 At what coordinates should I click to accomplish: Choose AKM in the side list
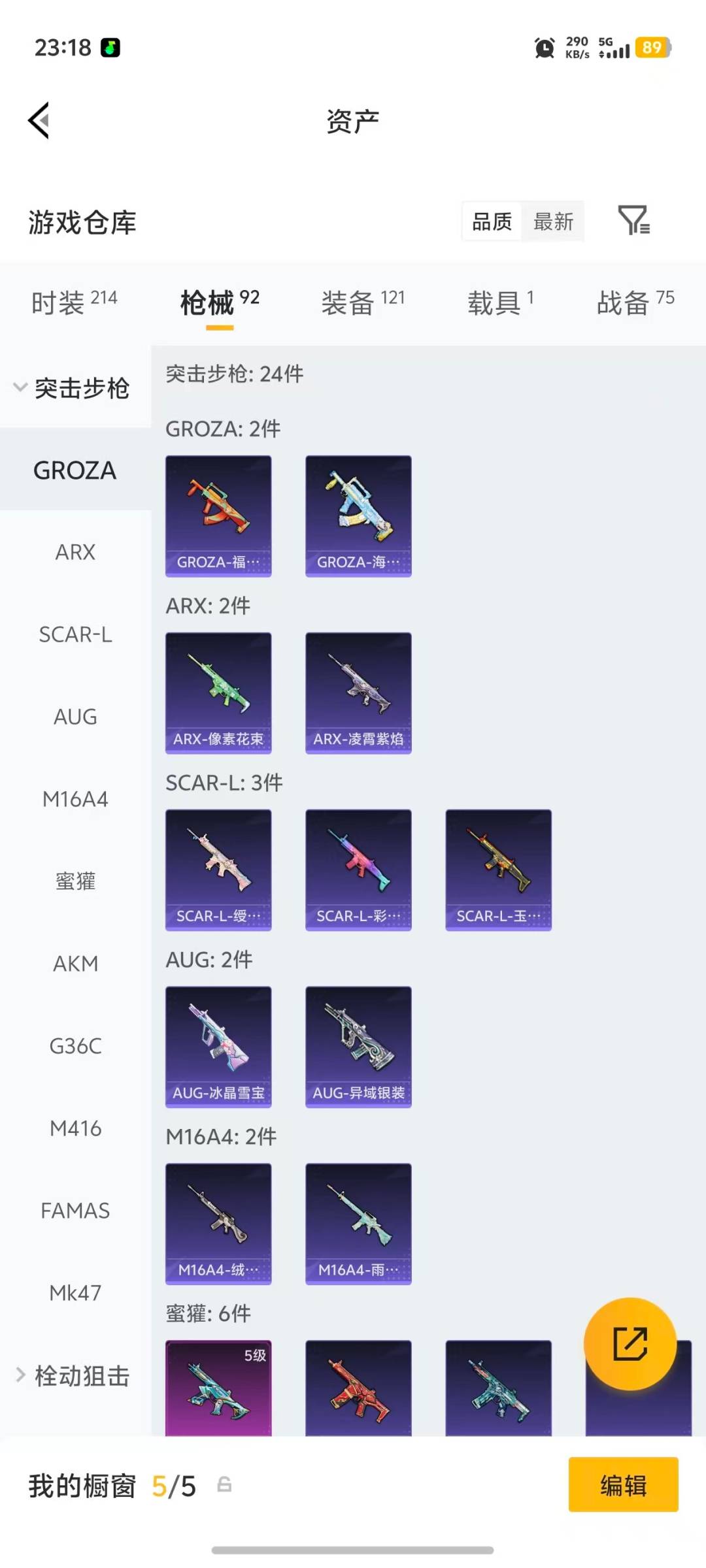pos(75,964)
